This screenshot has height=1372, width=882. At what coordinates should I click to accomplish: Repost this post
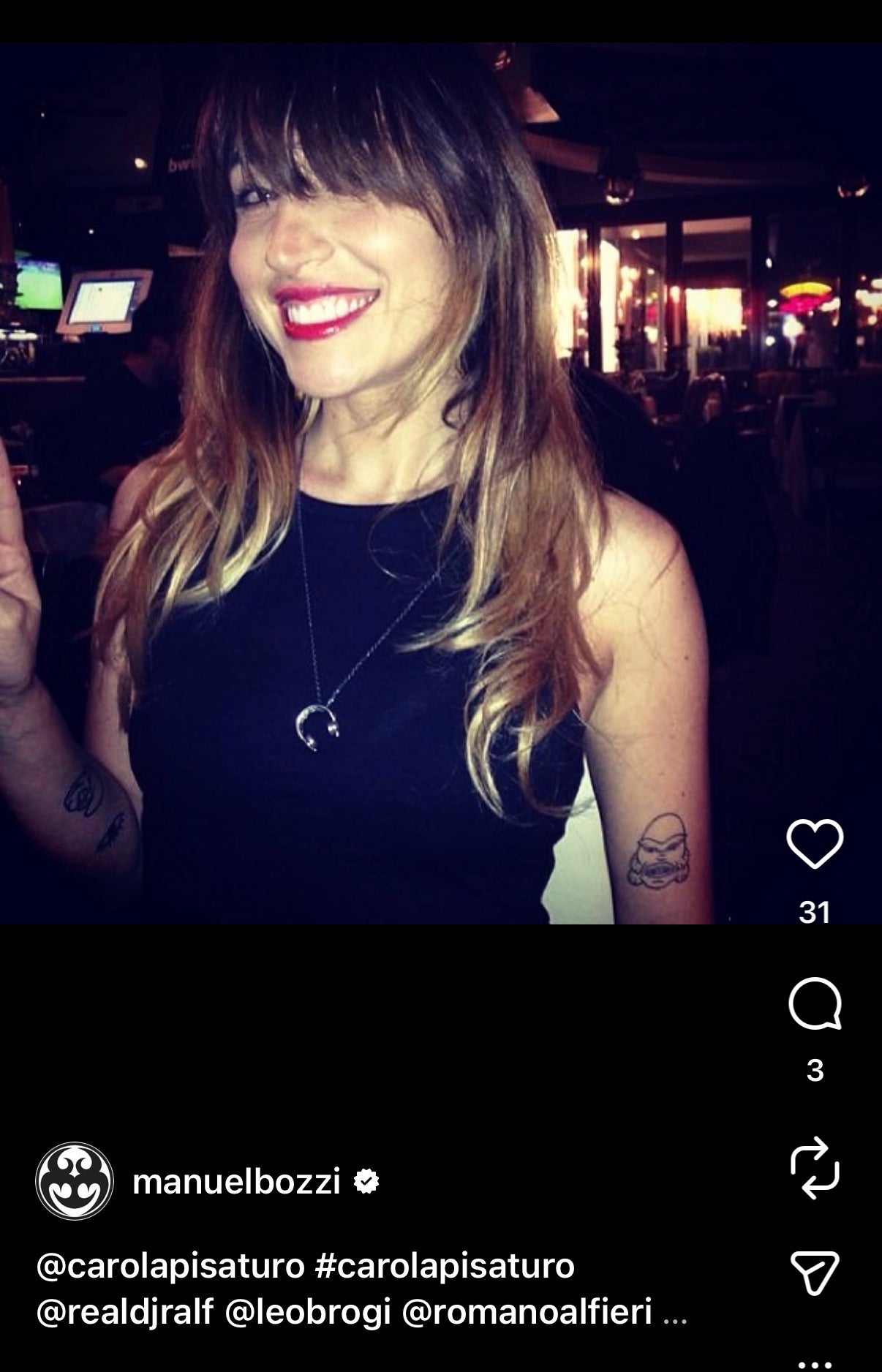click(815, 1168)
